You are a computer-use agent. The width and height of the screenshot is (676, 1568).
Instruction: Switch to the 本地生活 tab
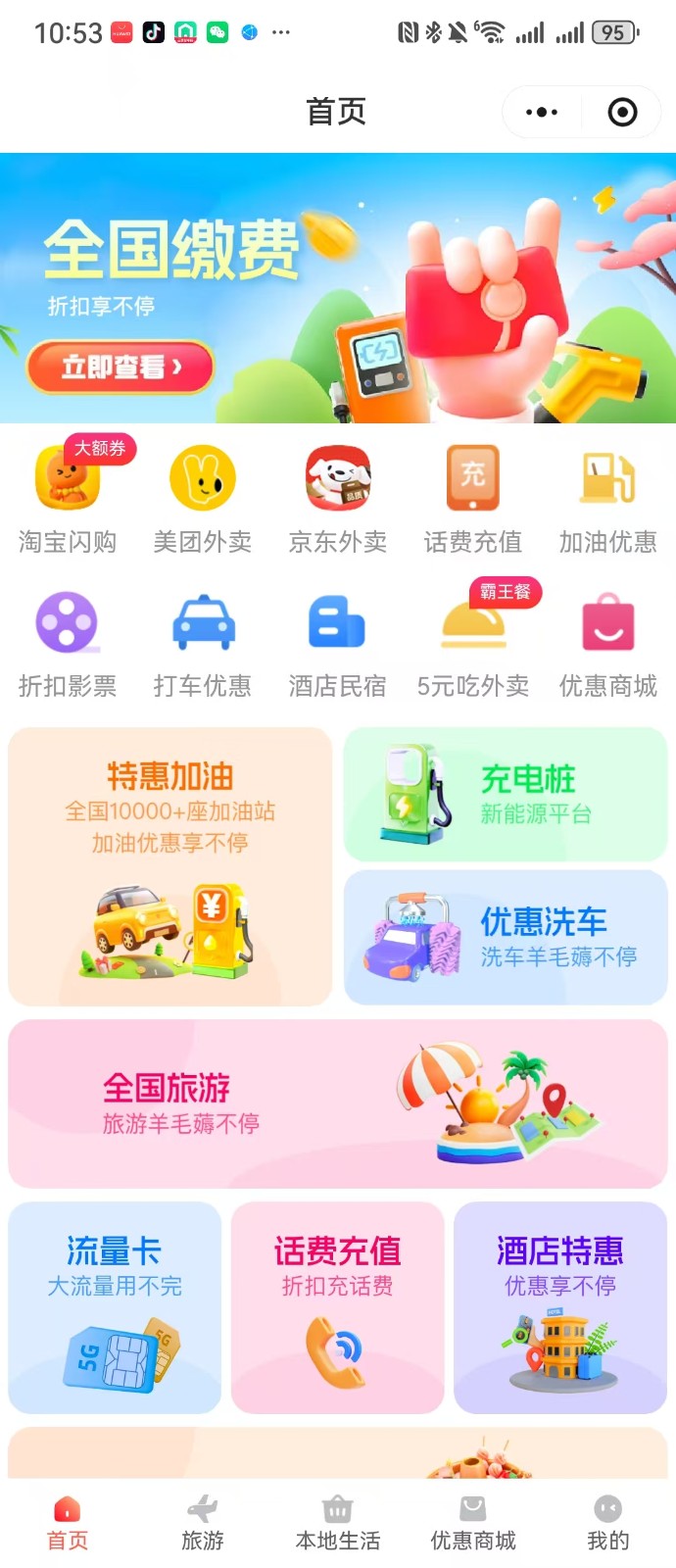(x=338, y=1523)
